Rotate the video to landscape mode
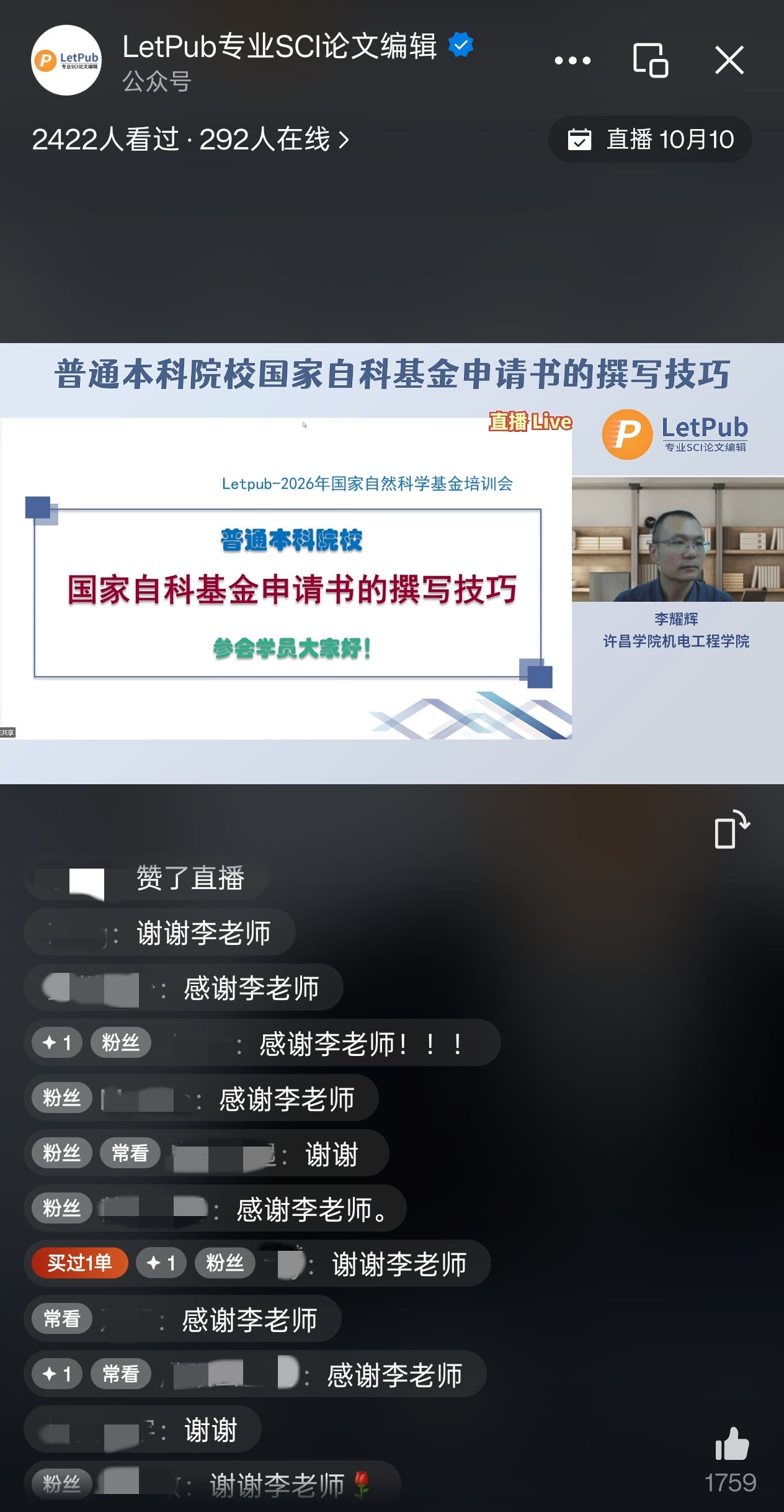This screenshot has height=1512, width=784. pyautogui.click(x=731, y=830)
